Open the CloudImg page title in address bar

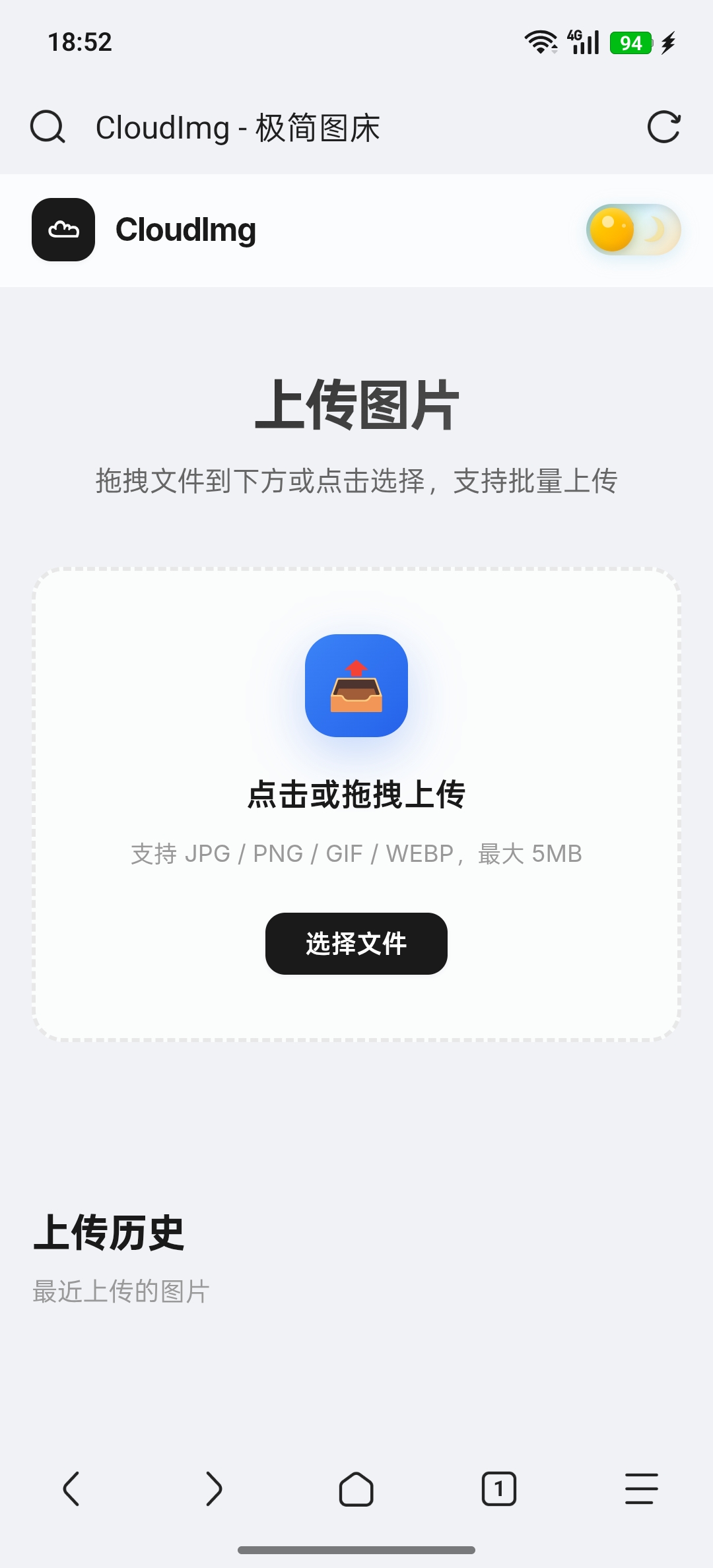coord(238,127)
